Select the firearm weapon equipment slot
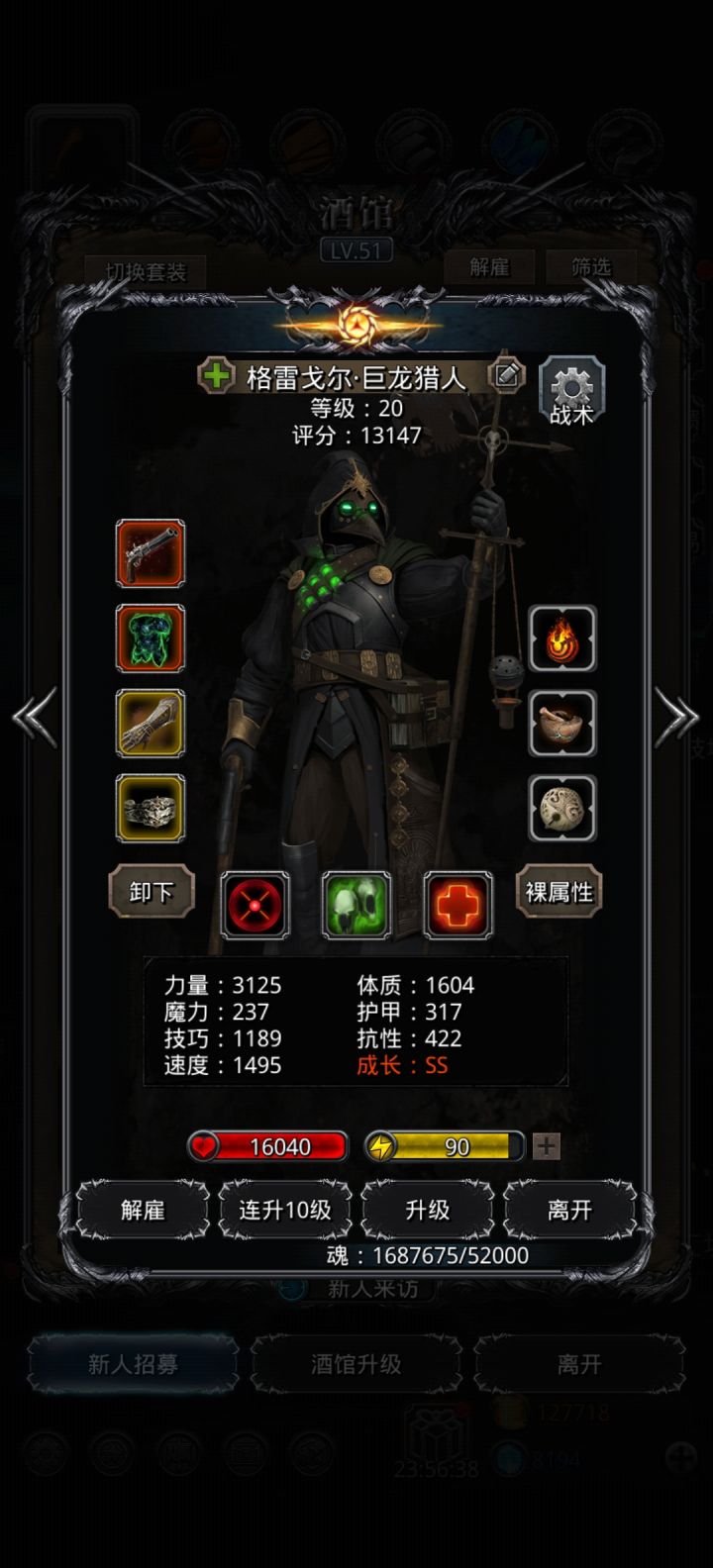 [151, 555]
